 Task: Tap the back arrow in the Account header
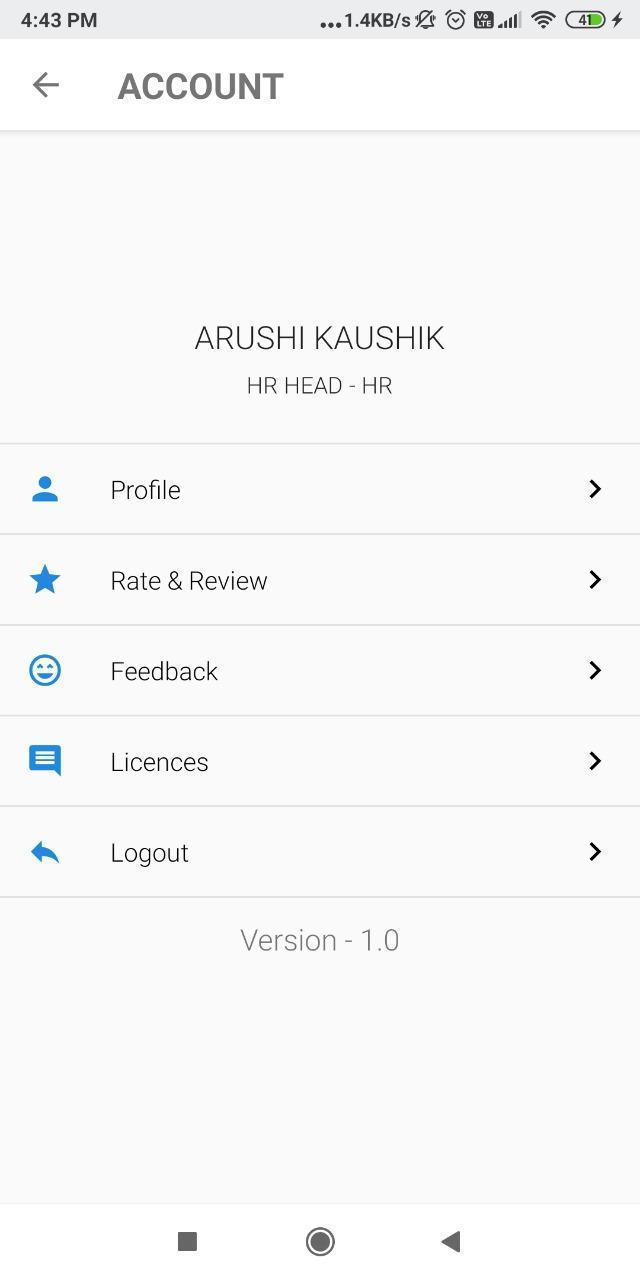coord(46,85)
